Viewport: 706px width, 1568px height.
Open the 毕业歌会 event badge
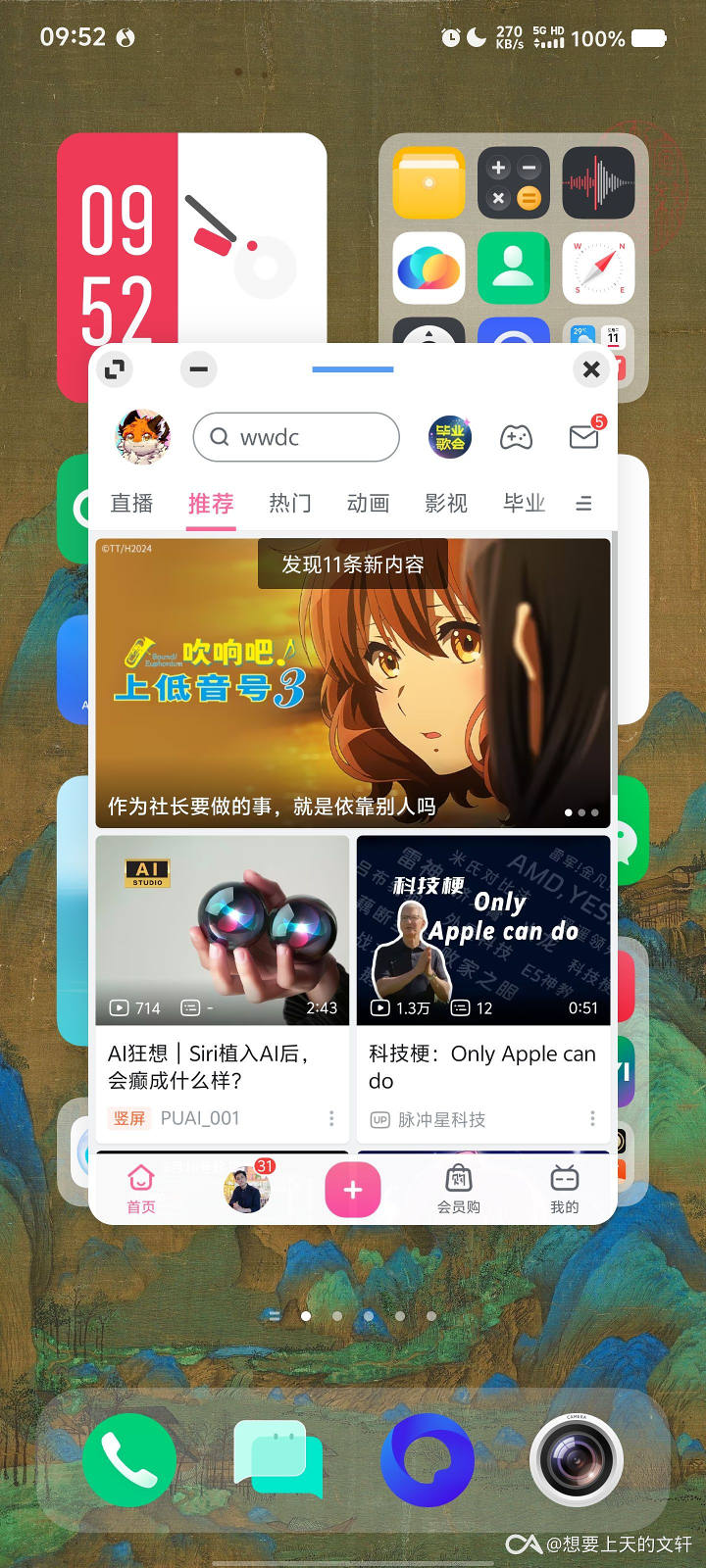coord(450,437)
